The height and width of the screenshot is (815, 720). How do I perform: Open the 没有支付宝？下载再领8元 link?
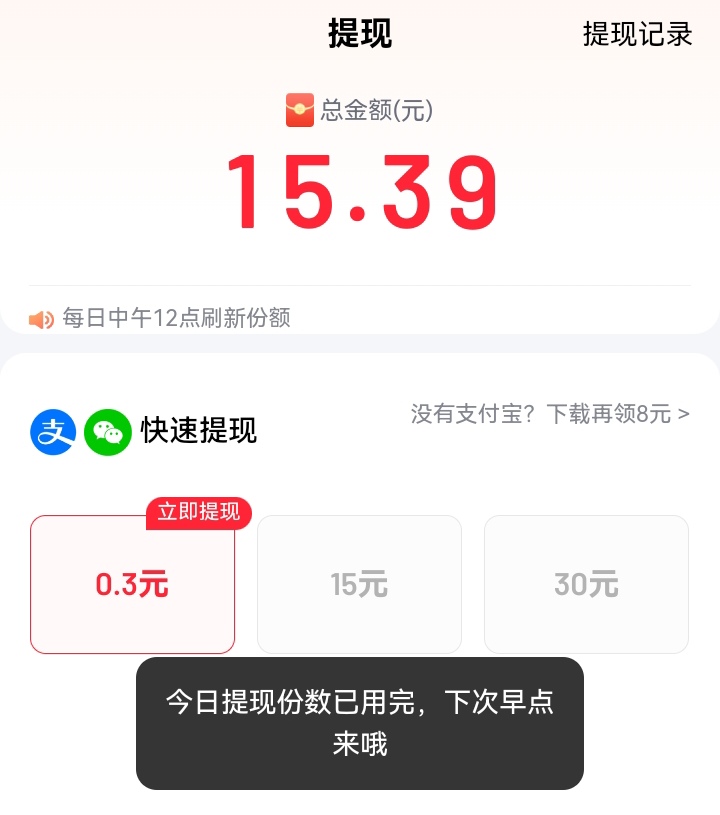pos(549,414)
